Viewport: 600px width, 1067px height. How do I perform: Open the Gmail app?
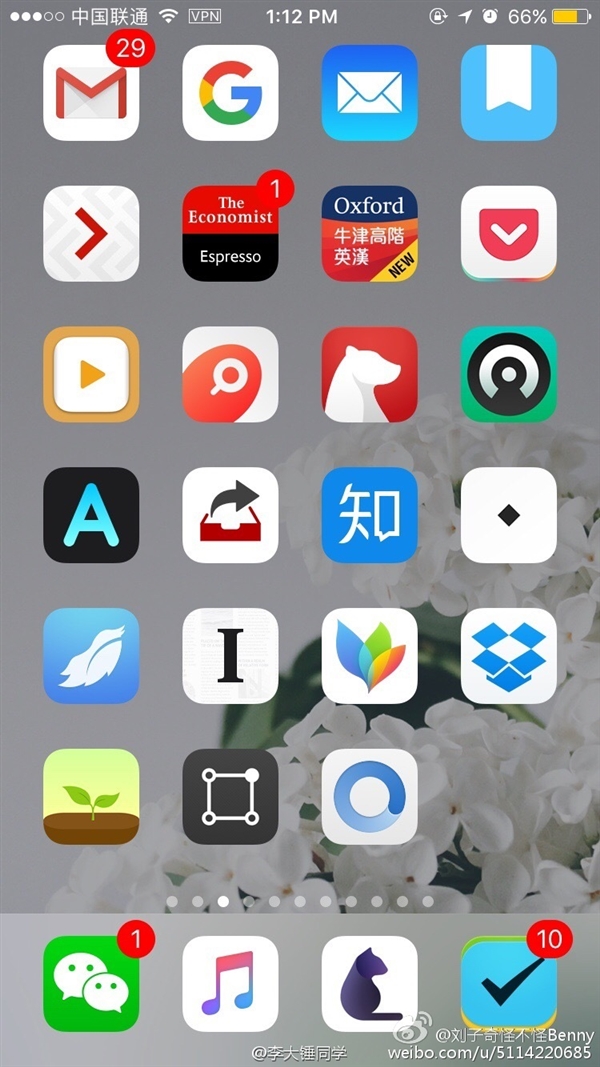(91, 92)
